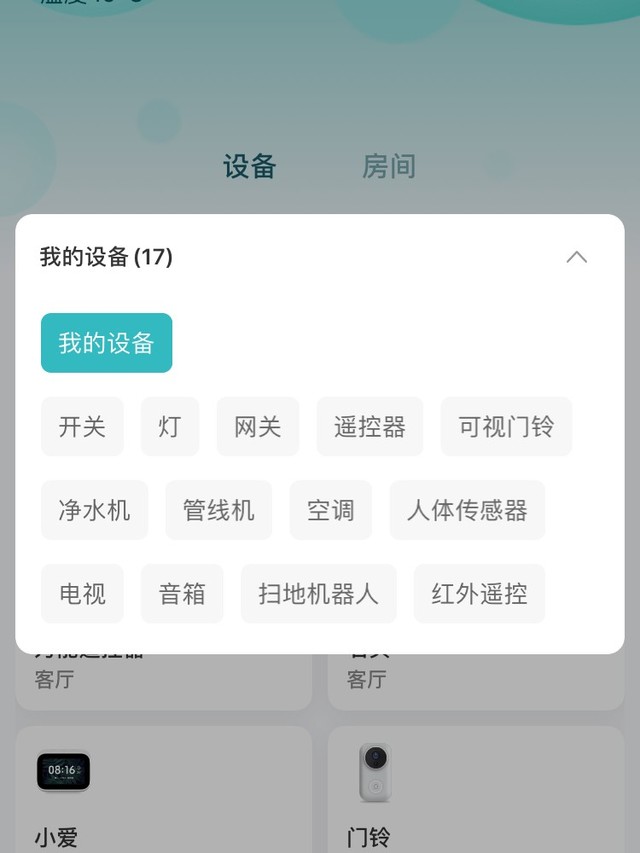The width and height of the screenshot is (640, 853).
Task: Select the 人体传感器 chip
Action: 467,510
